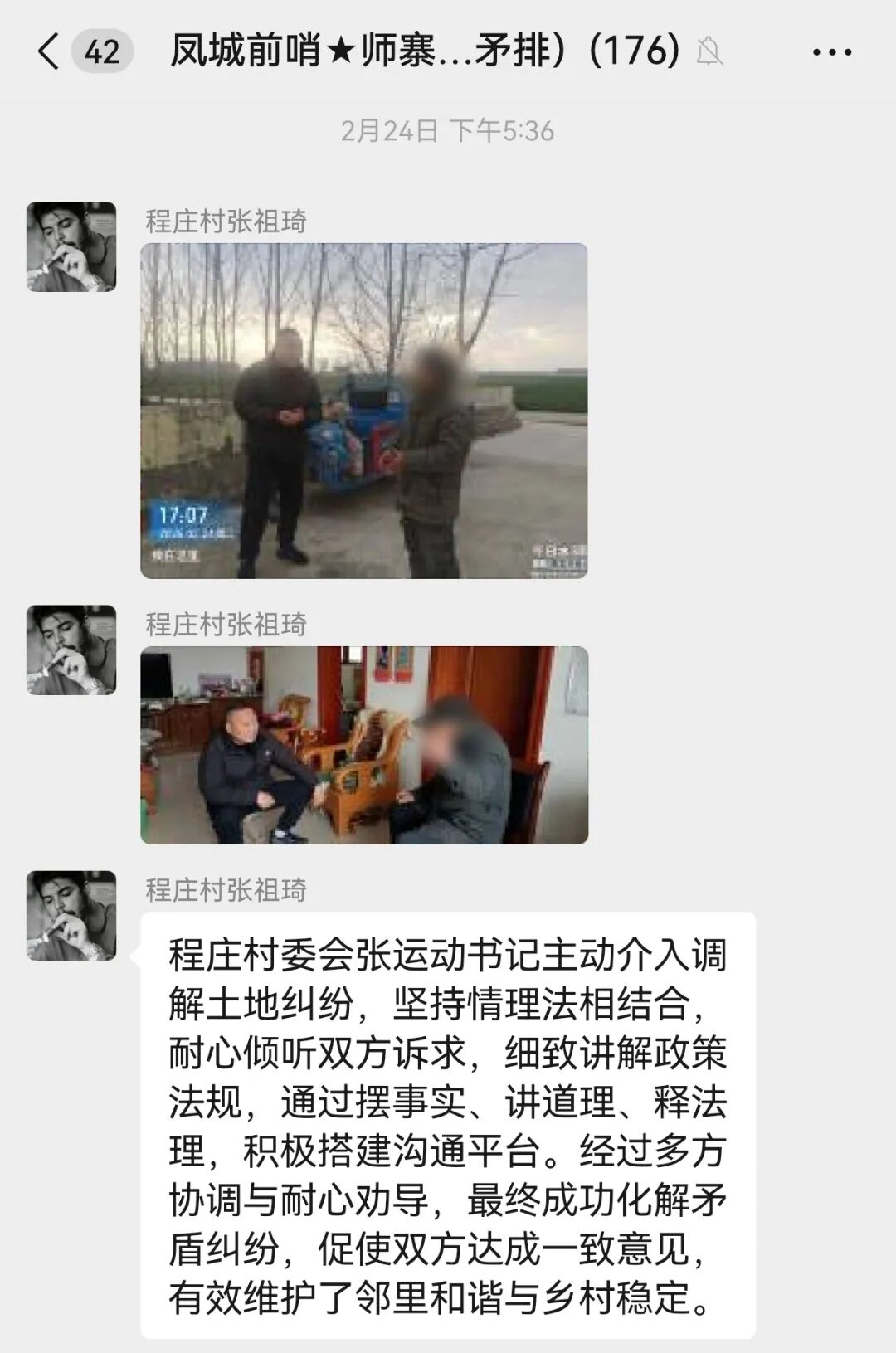Open sender avatar beside the outdoor photo

pyautogui.click(x=71, y=246)
